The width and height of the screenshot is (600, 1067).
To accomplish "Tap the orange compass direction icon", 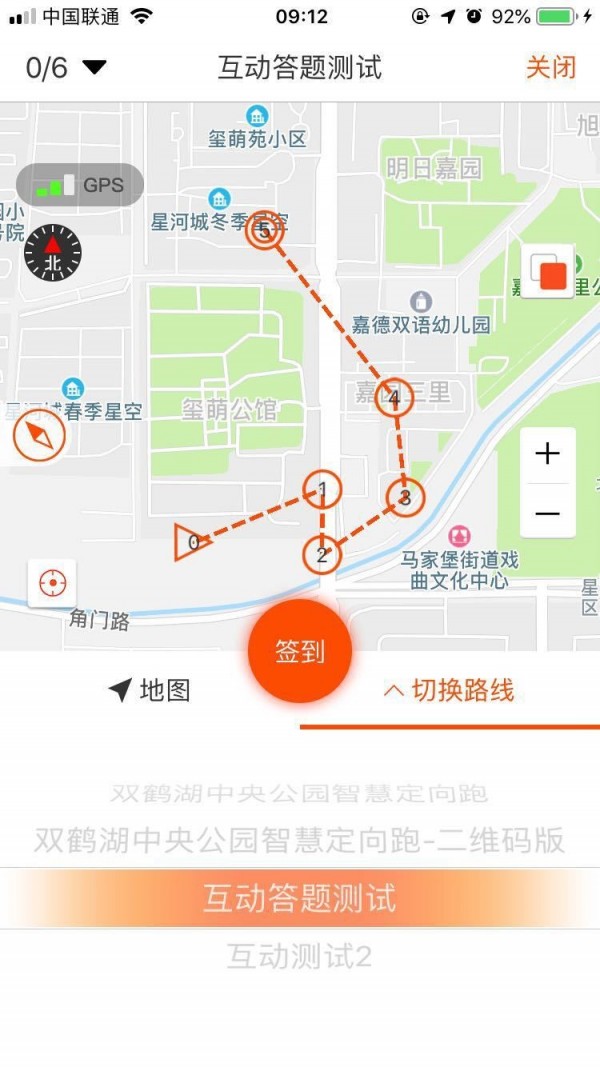I will [39, 438].
